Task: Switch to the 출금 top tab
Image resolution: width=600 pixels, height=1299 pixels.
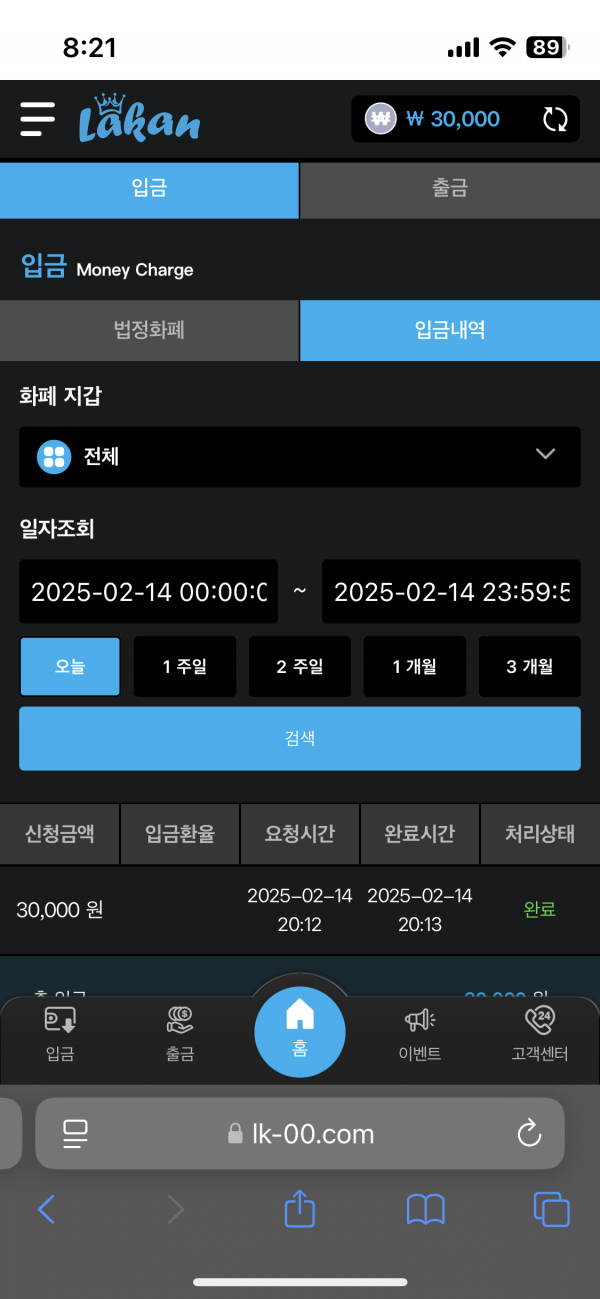Action: tap(450, 189)
